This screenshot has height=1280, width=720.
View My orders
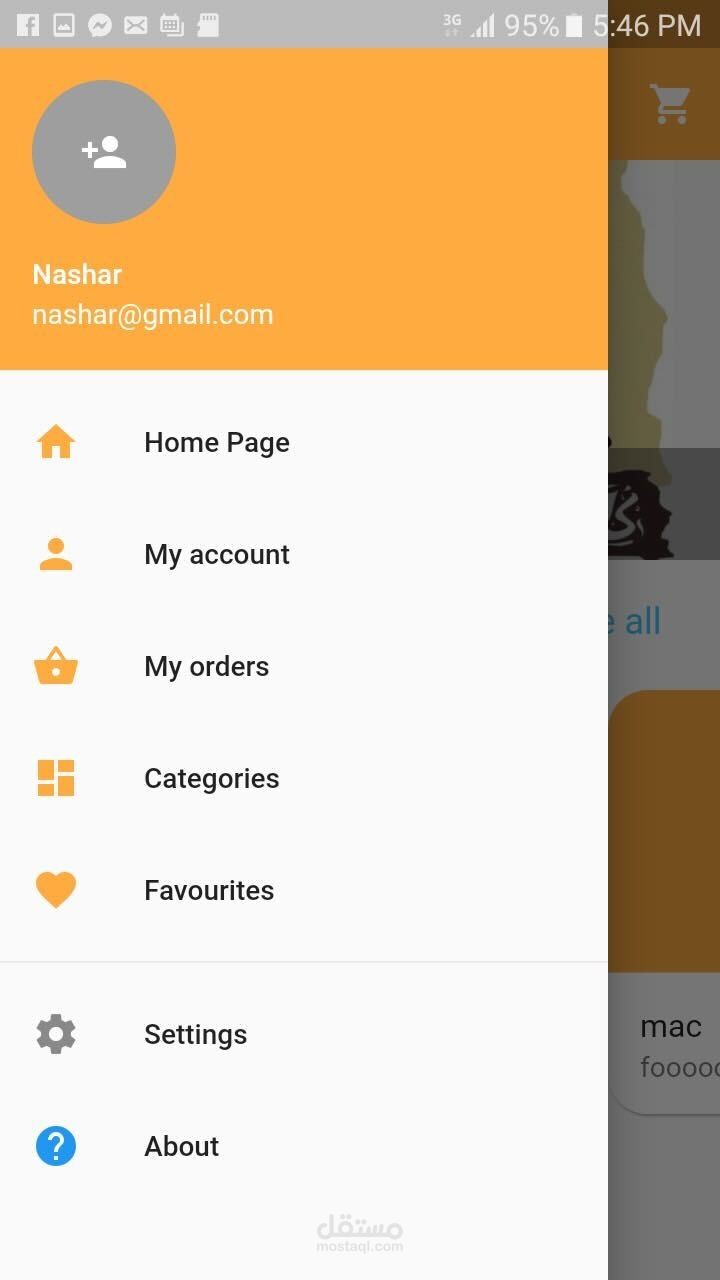[304, 666]
